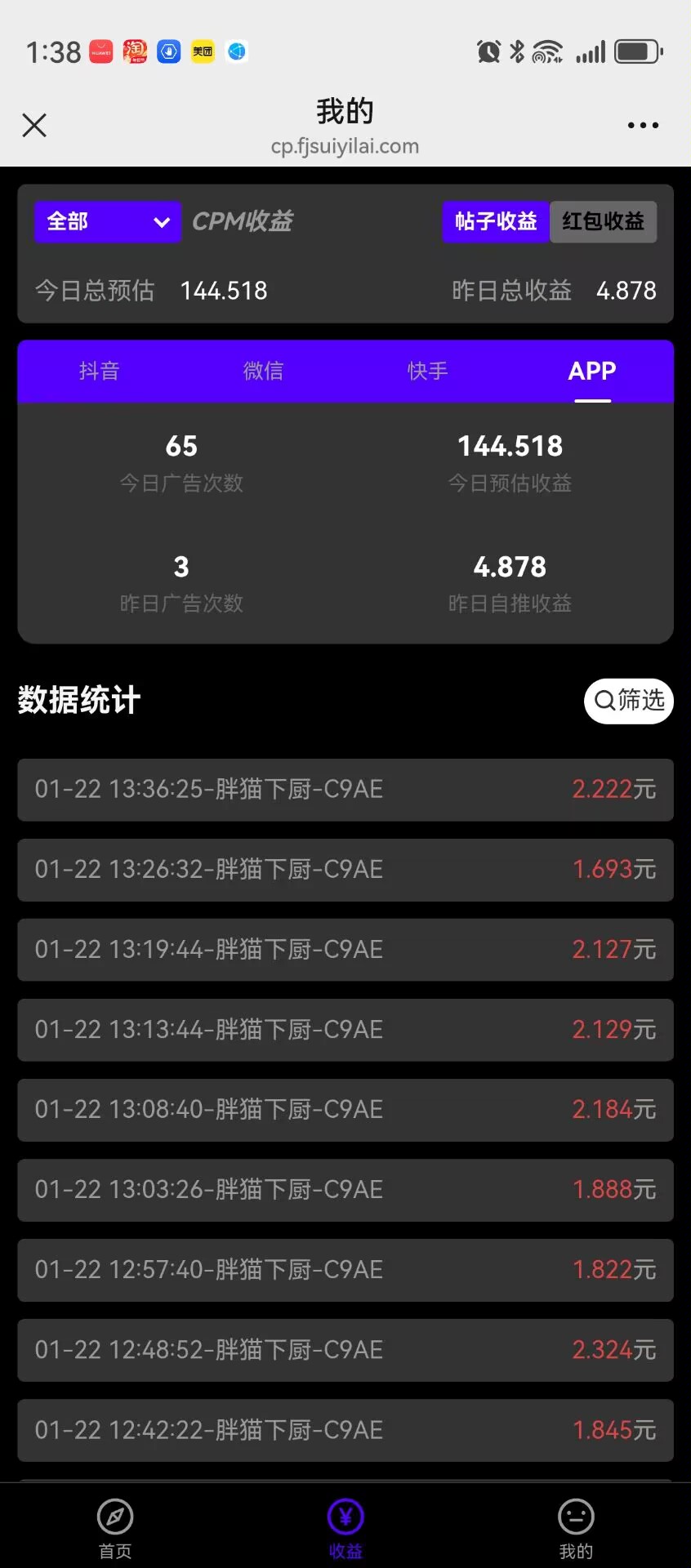
Task: Open the Taobao app icon in status bar
Action: point(134,51)
